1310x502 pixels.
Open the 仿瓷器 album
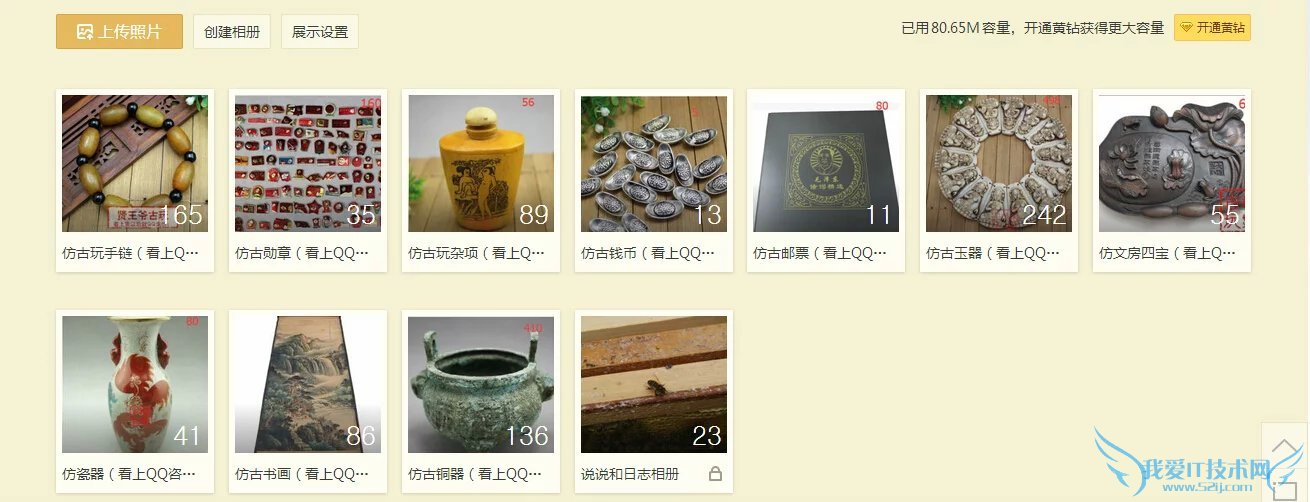(x=135, y=385)
